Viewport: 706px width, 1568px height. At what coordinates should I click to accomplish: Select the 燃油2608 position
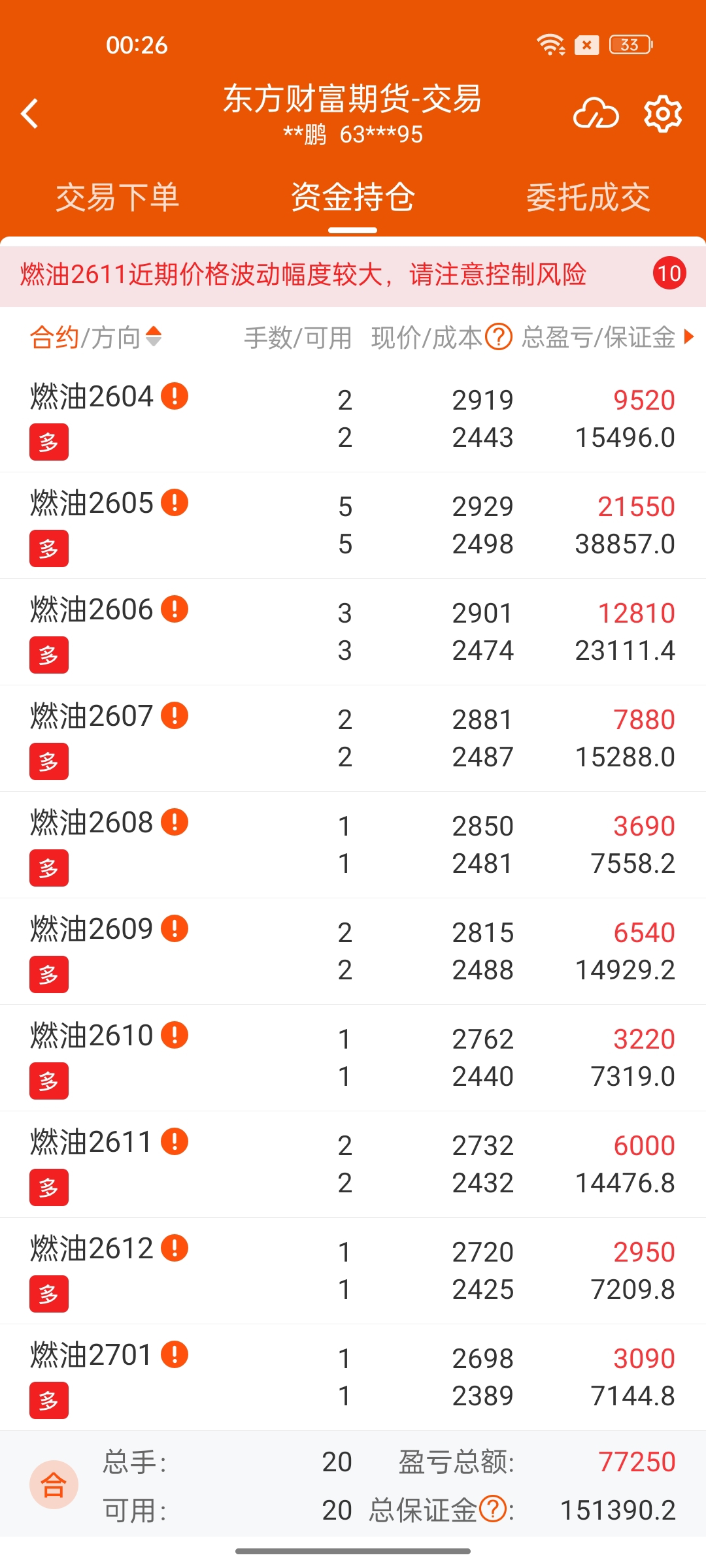[x=353, y=845]
